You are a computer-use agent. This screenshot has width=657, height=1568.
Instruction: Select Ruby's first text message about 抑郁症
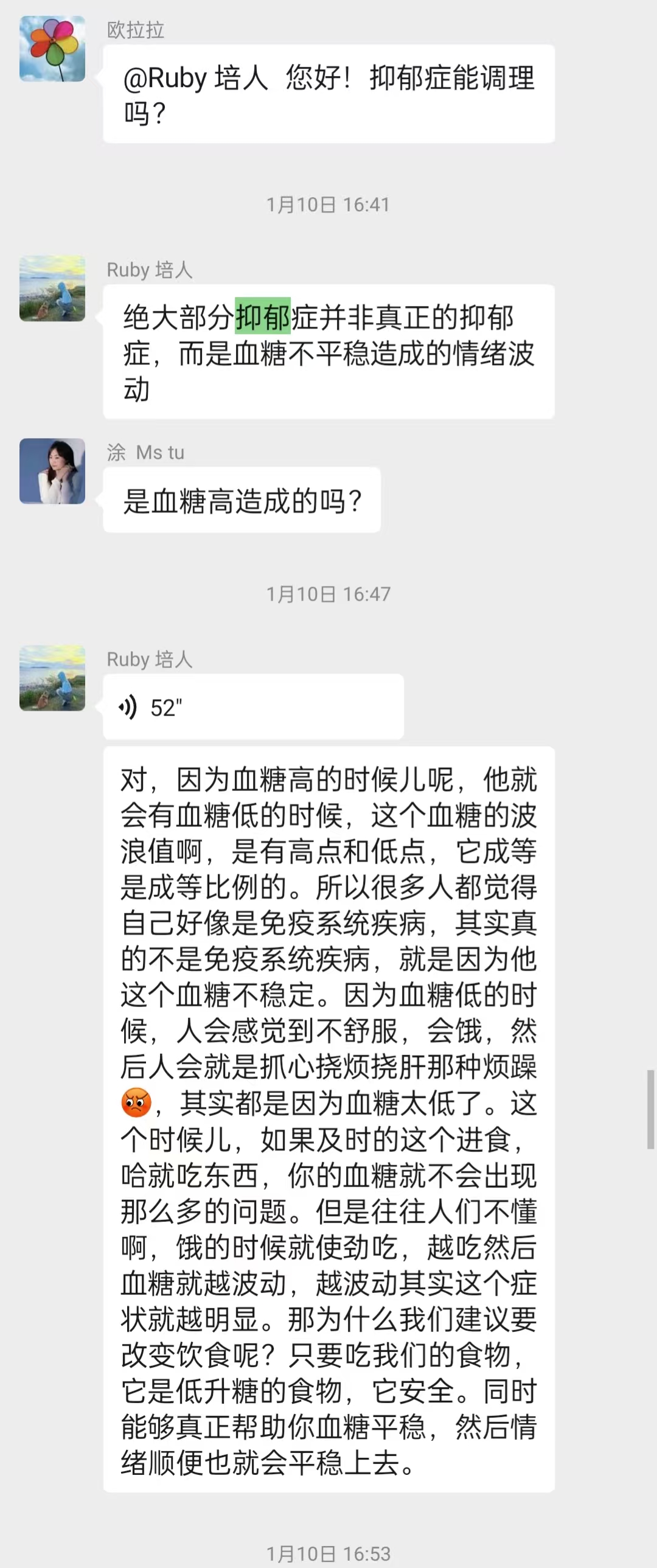click(x=328, y=353)
